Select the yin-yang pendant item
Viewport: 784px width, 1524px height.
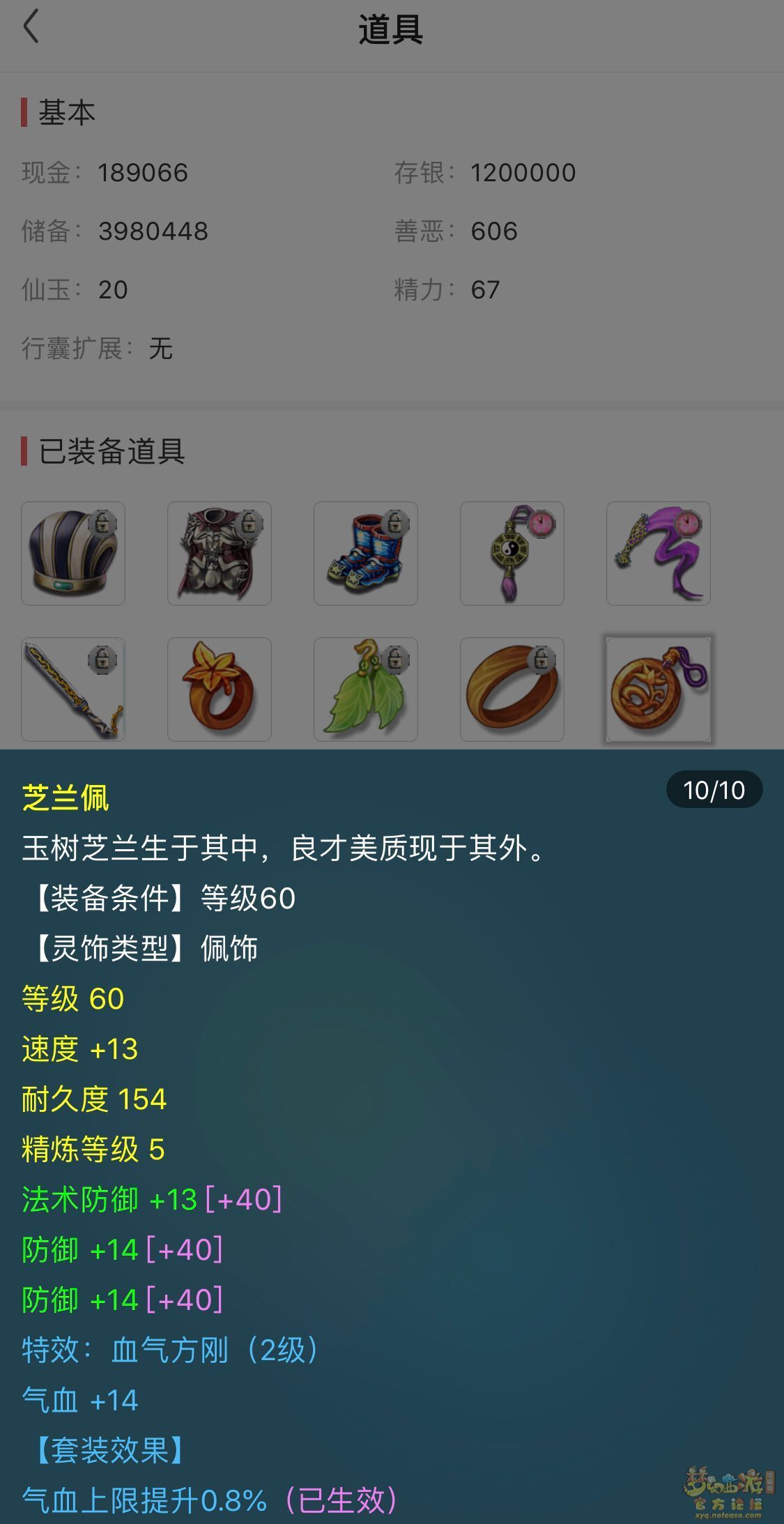[512, 554]
